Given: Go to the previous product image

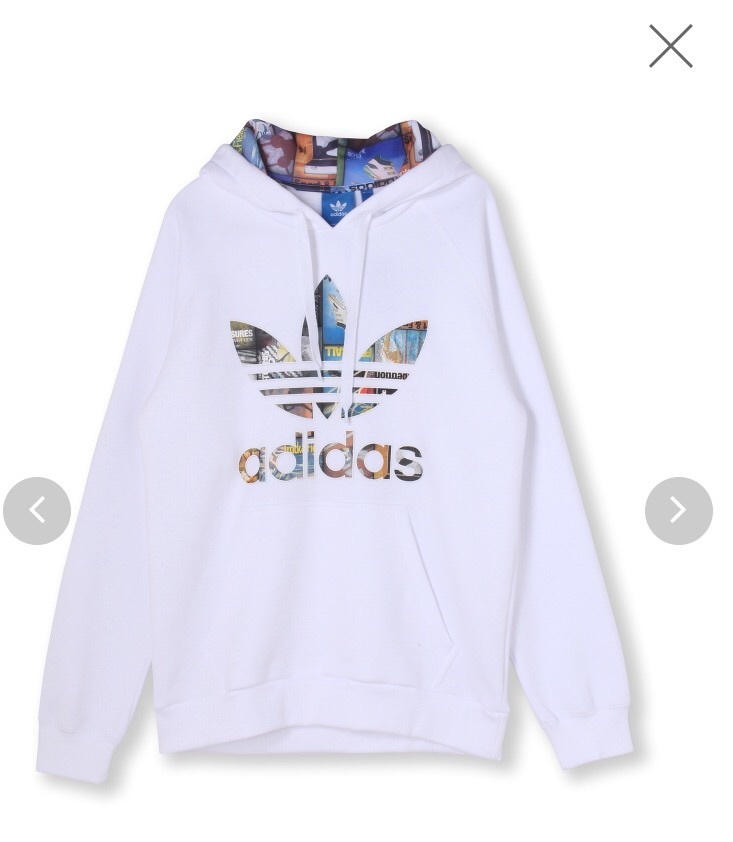Looking at the screenshot, I should [37, 511].
